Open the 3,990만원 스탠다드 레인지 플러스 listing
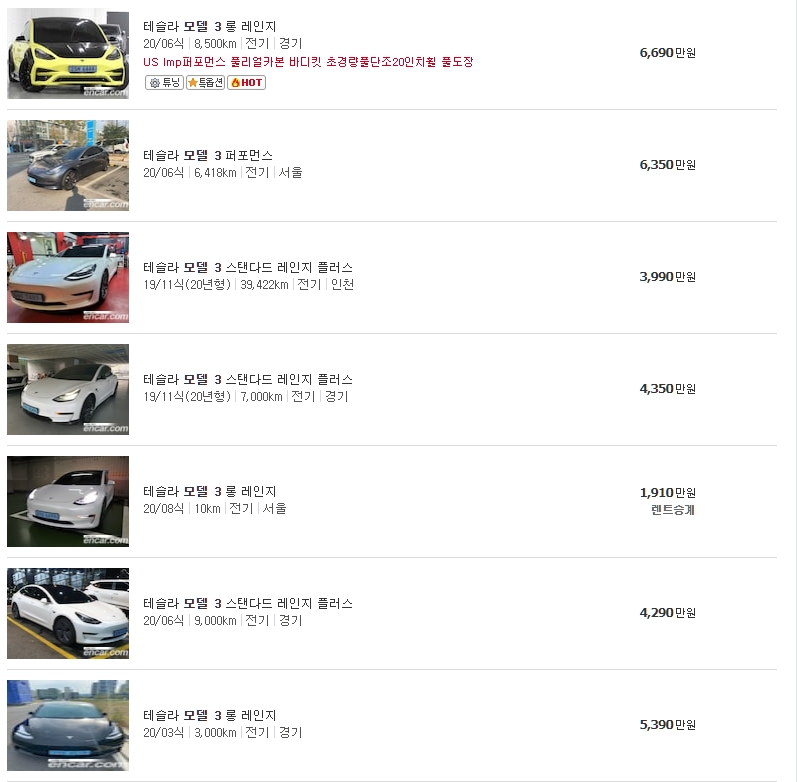Screen dimensions: 797x782 click(x=248, y=267)
